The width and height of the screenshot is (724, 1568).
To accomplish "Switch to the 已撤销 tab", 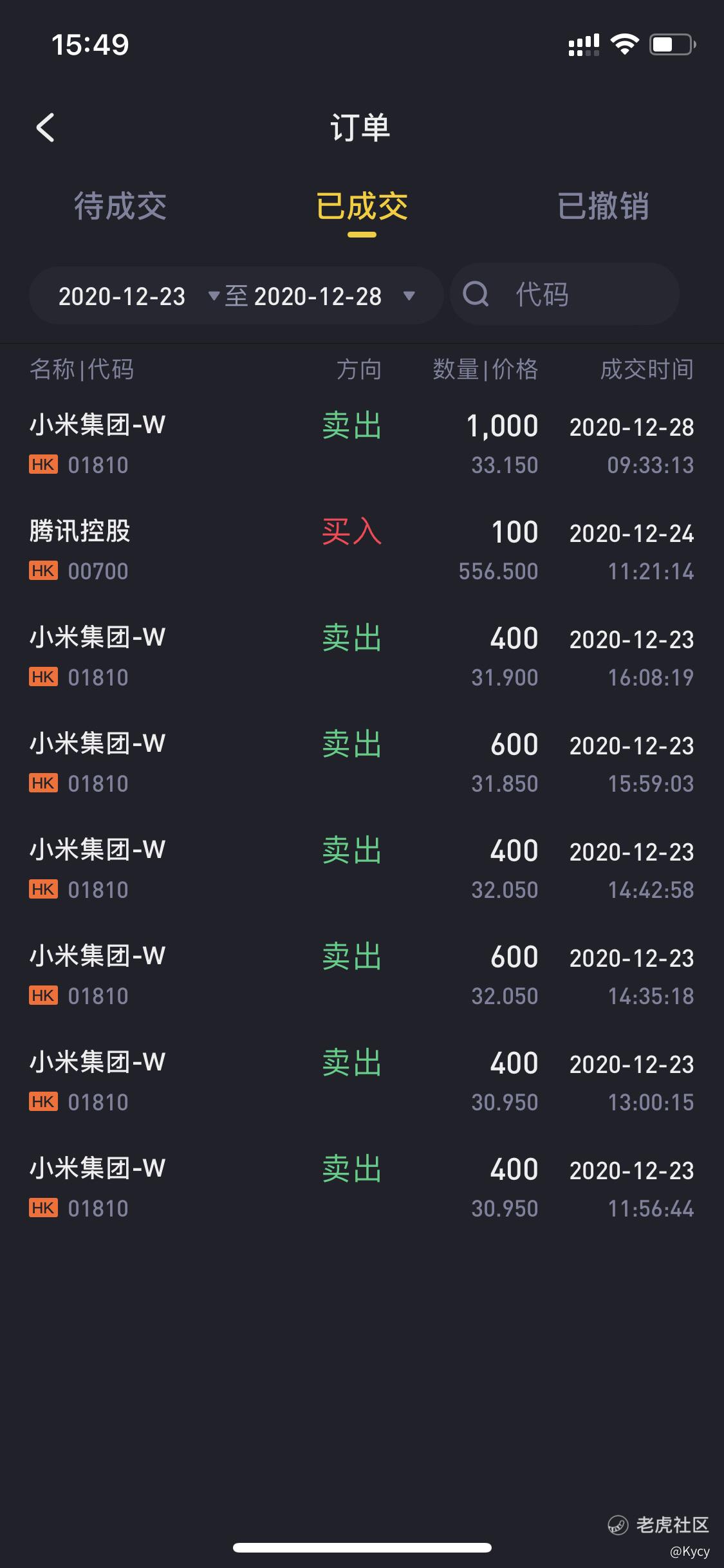I will click(603, 206).
